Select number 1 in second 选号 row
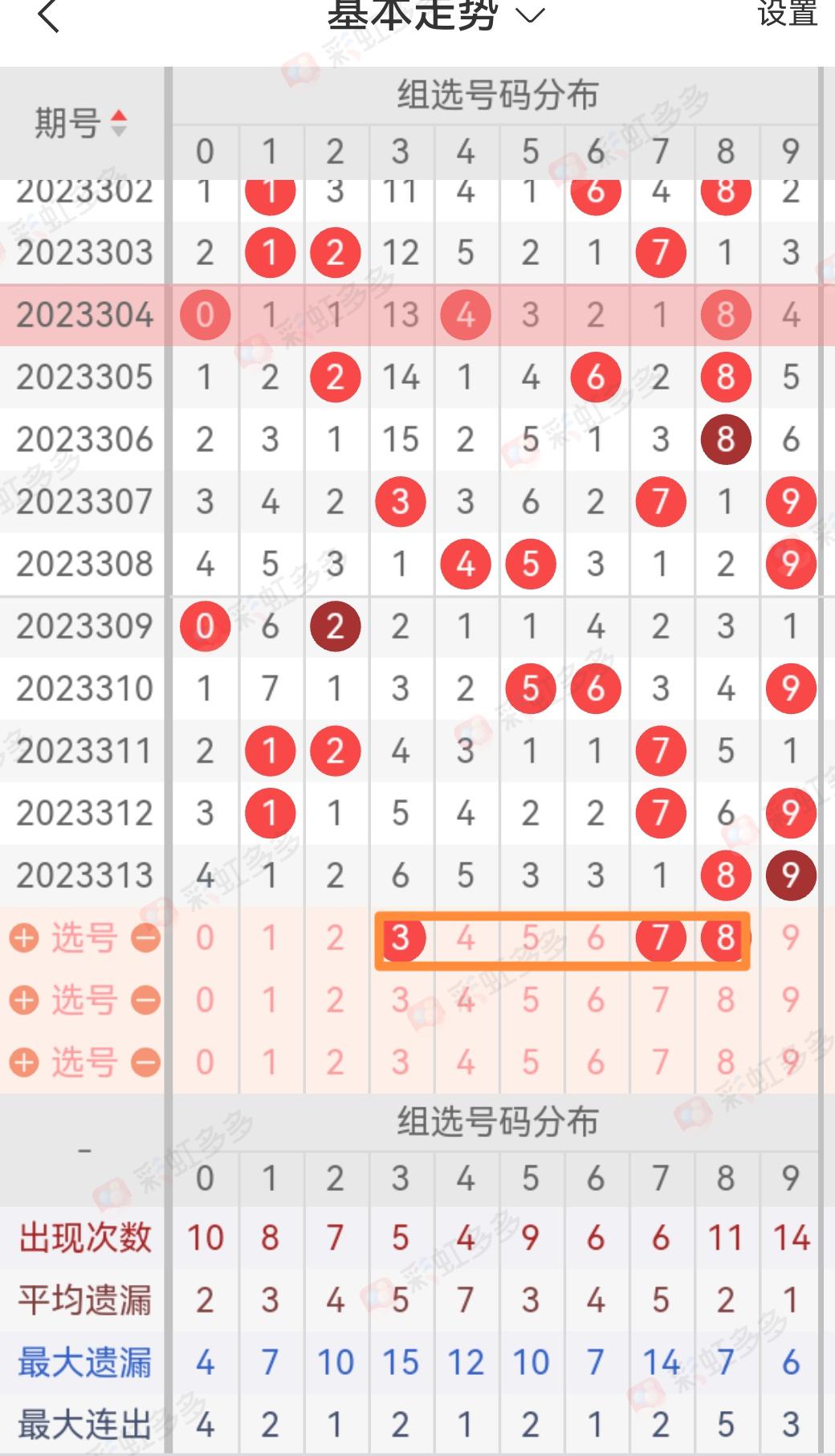835x1456 pixels. 270,1000
